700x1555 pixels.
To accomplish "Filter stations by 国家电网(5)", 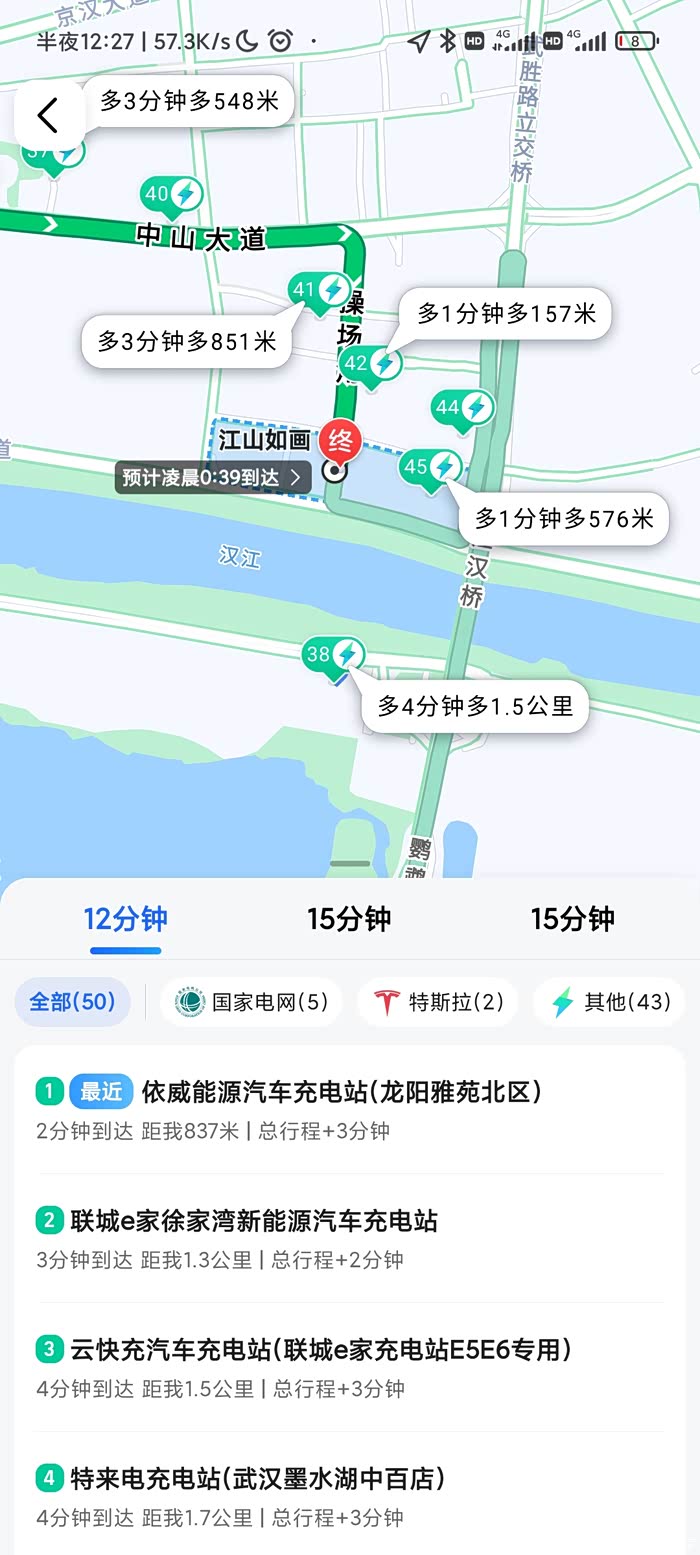I will (x=251, y=1002).
